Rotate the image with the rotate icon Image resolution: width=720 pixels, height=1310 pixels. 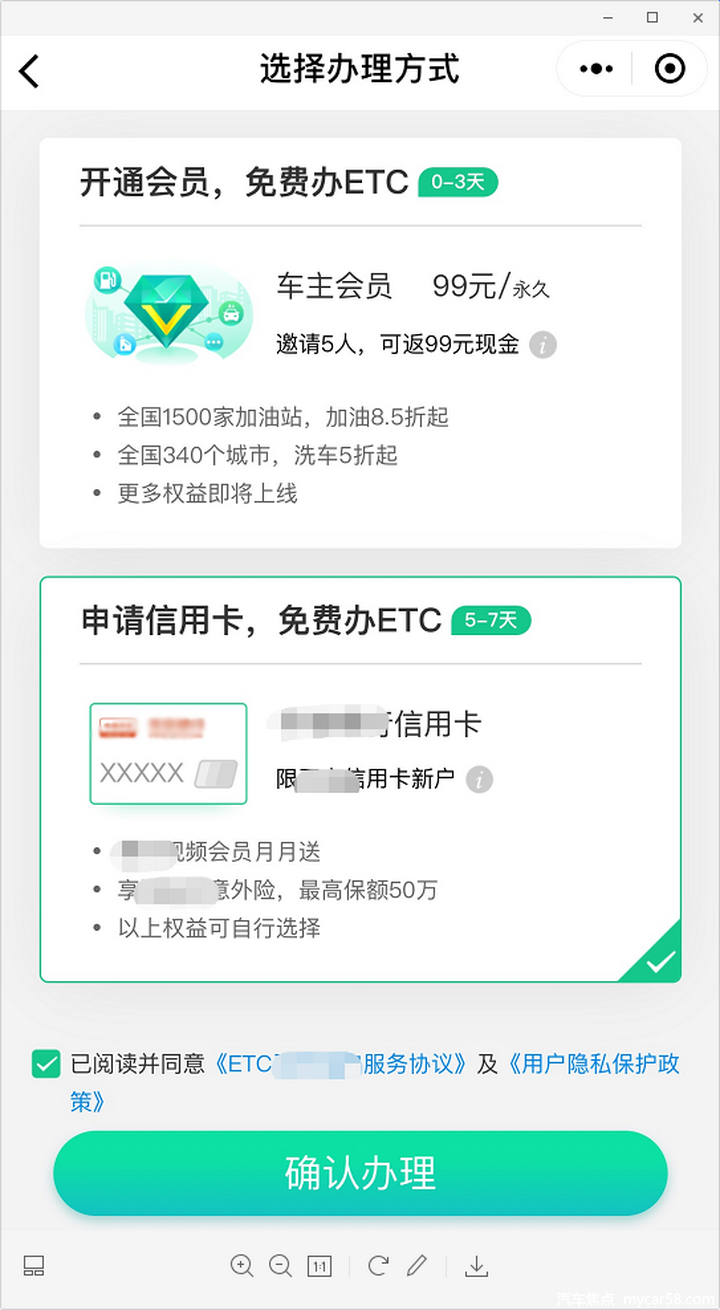click(378, 1266)
